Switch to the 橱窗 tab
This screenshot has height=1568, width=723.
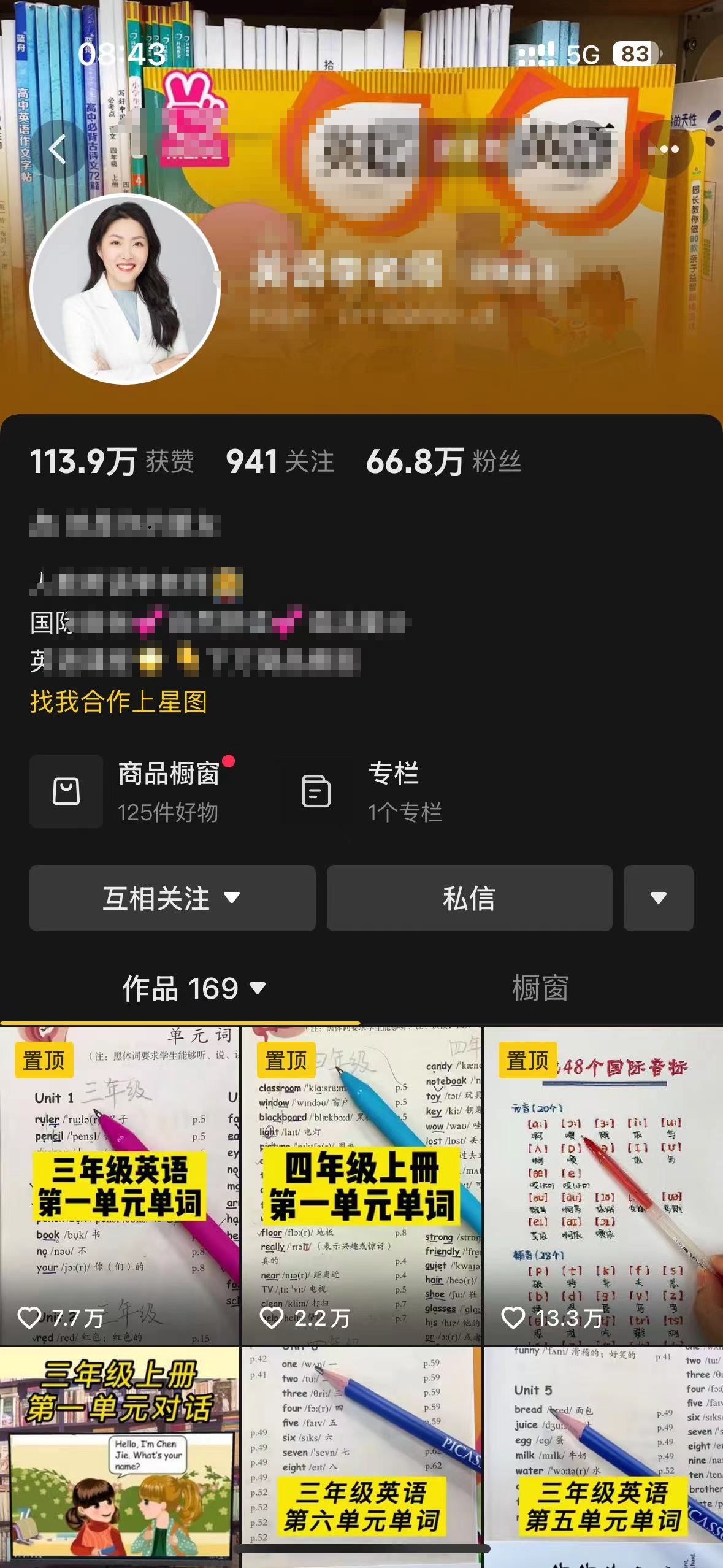point(540,988)
